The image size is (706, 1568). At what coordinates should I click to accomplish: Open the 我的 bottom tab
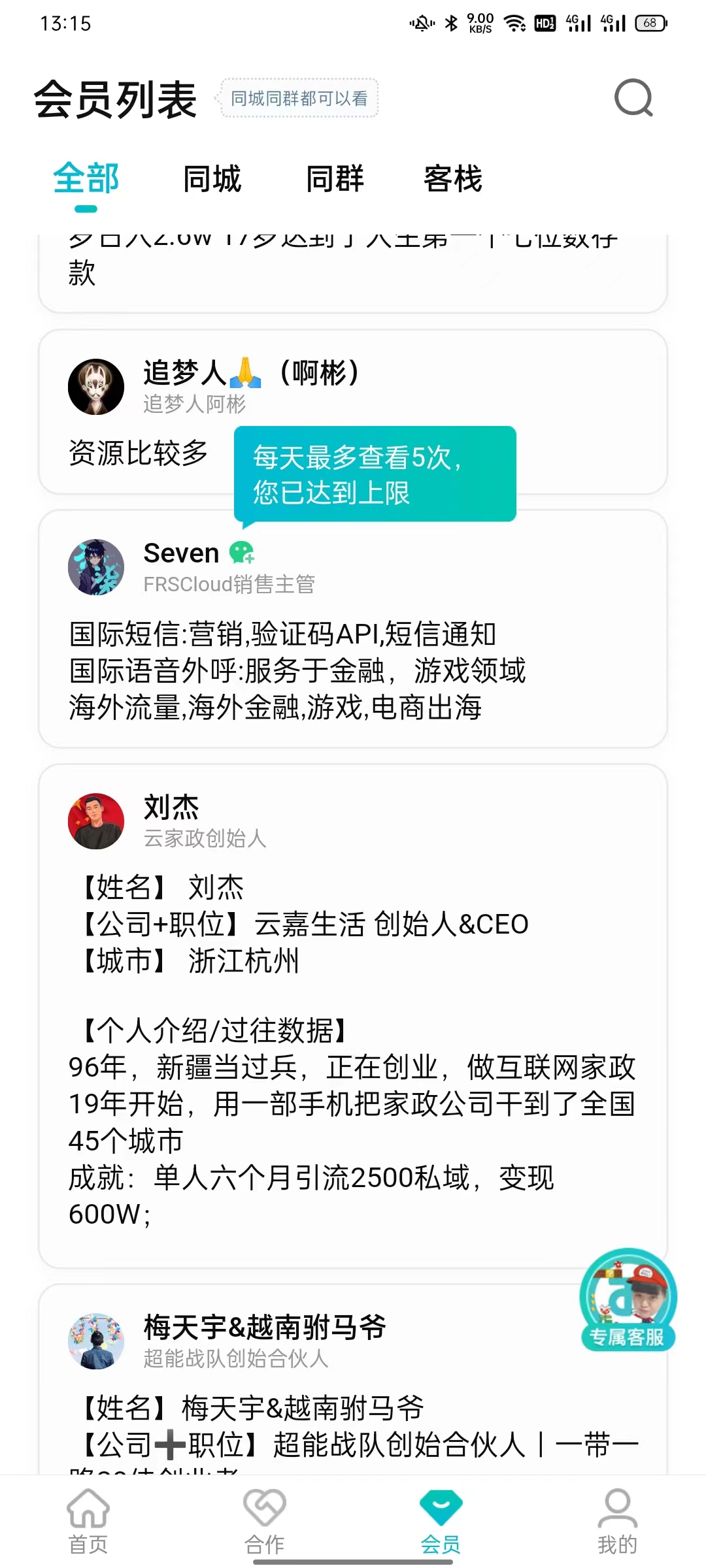[x=617, y=1521]
